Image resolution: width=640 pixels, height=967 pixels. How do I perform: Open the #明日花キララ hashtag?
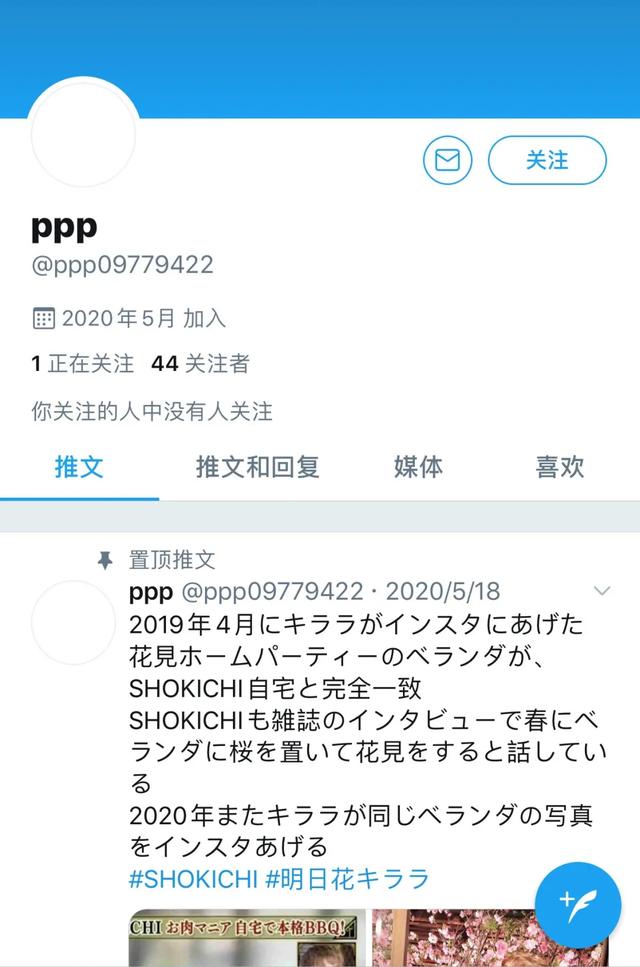click(347, 879)
